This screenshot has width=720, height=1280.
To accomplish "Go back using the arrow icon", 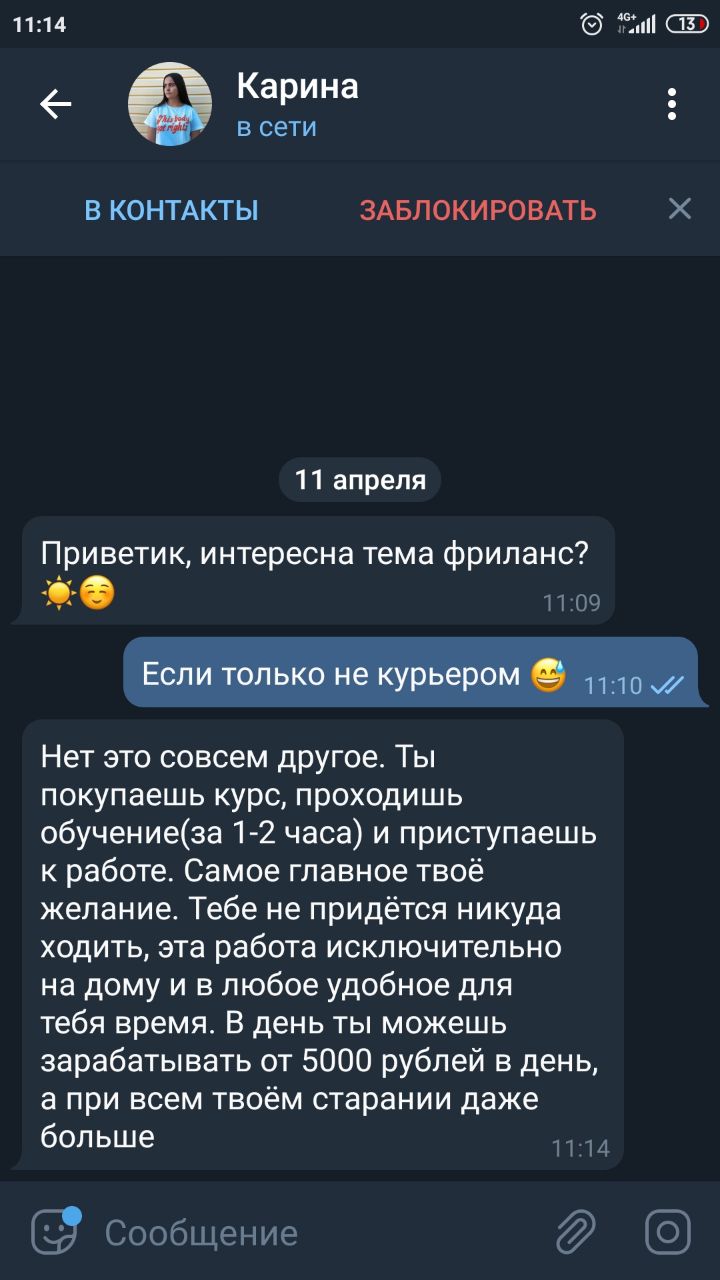I will click(55, 104).
